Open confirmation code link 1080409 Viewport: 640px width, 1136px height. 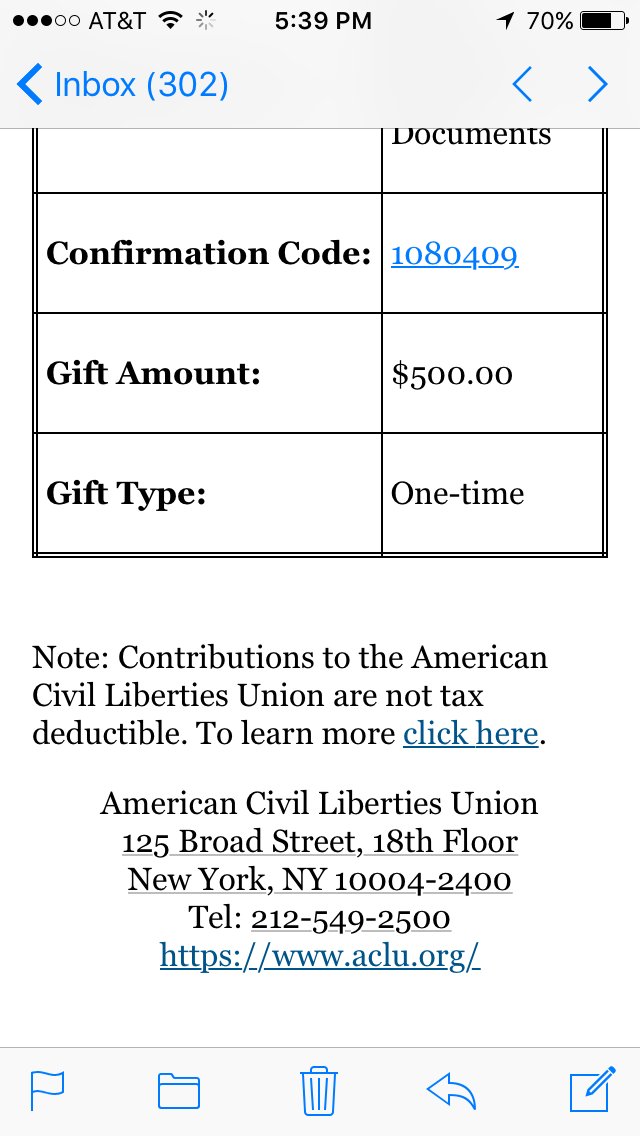(x=454, y=254)
